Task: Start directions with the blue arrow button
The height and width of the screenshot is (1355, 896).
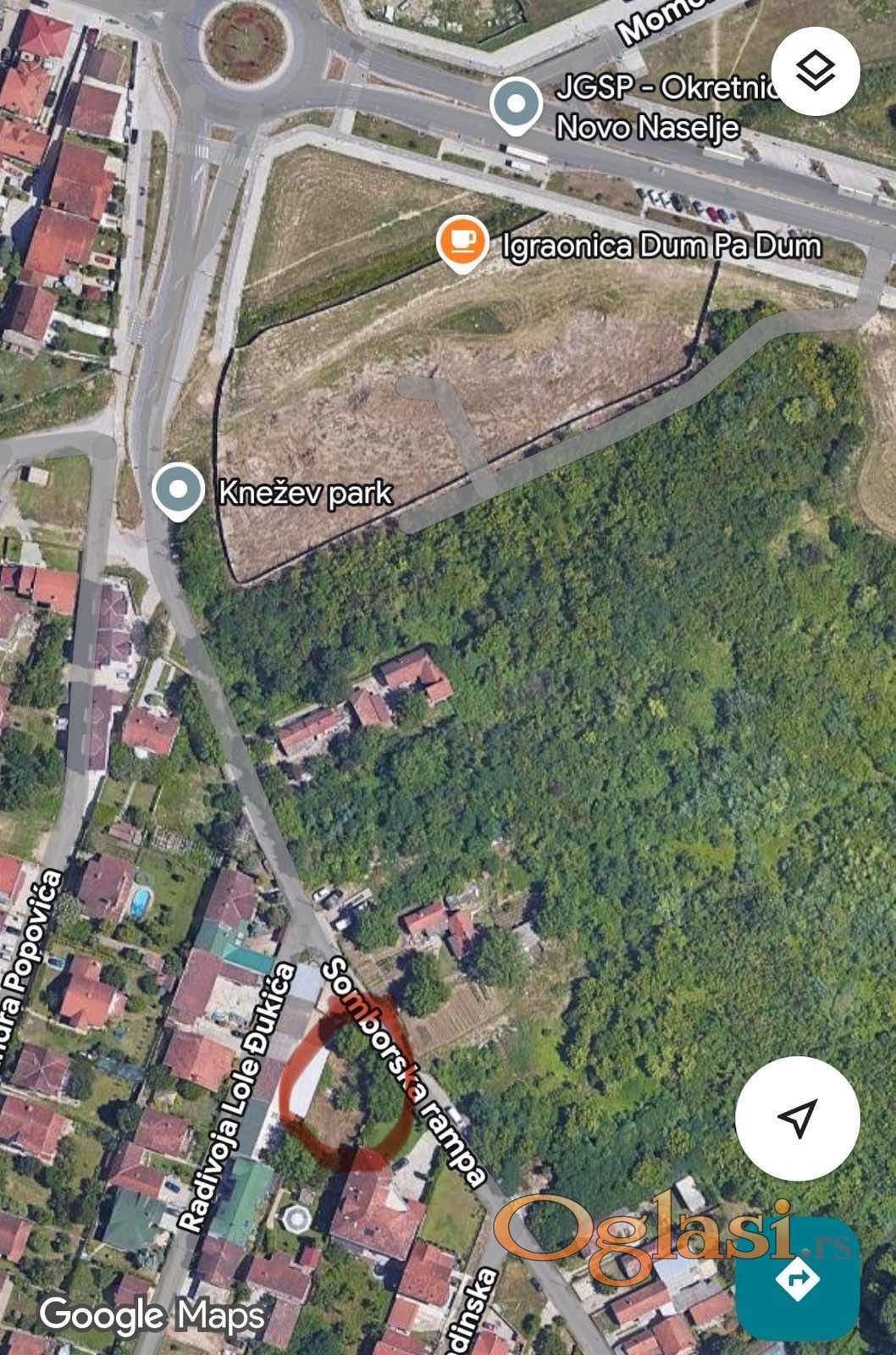Action: [x=797, y=1278]
